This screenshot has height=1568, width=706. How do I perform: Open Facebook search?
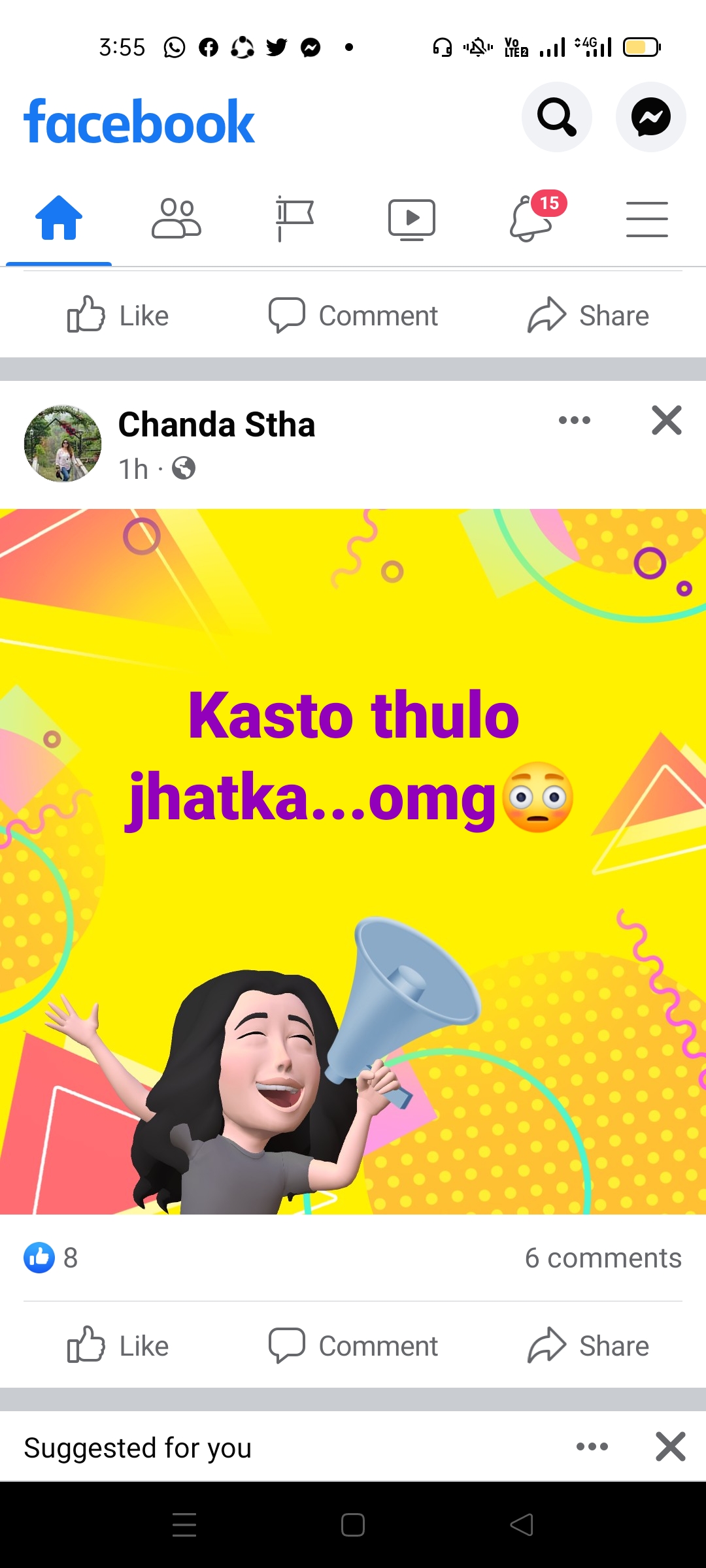(x=556, y=117)
